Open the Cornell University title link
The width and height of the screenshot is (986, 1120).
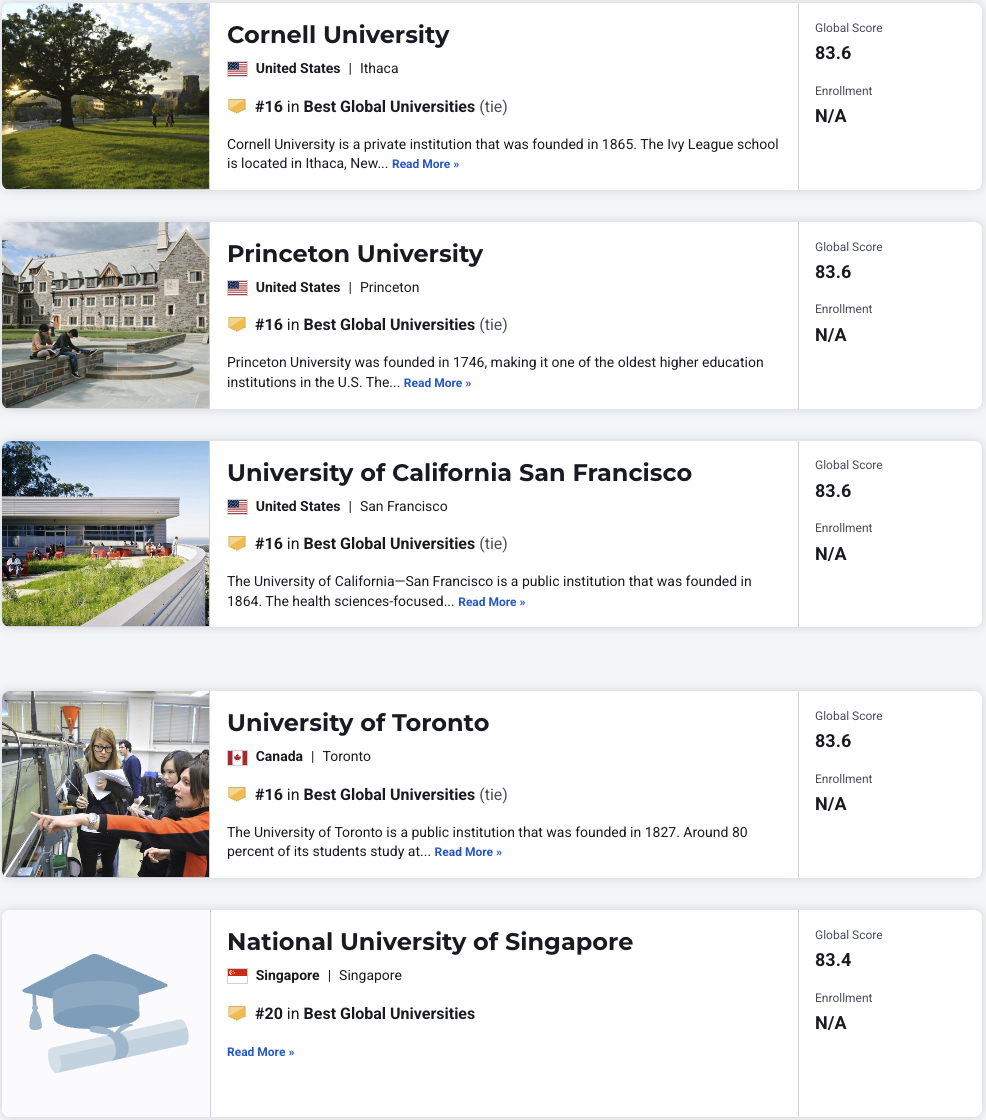click(338, 35)
